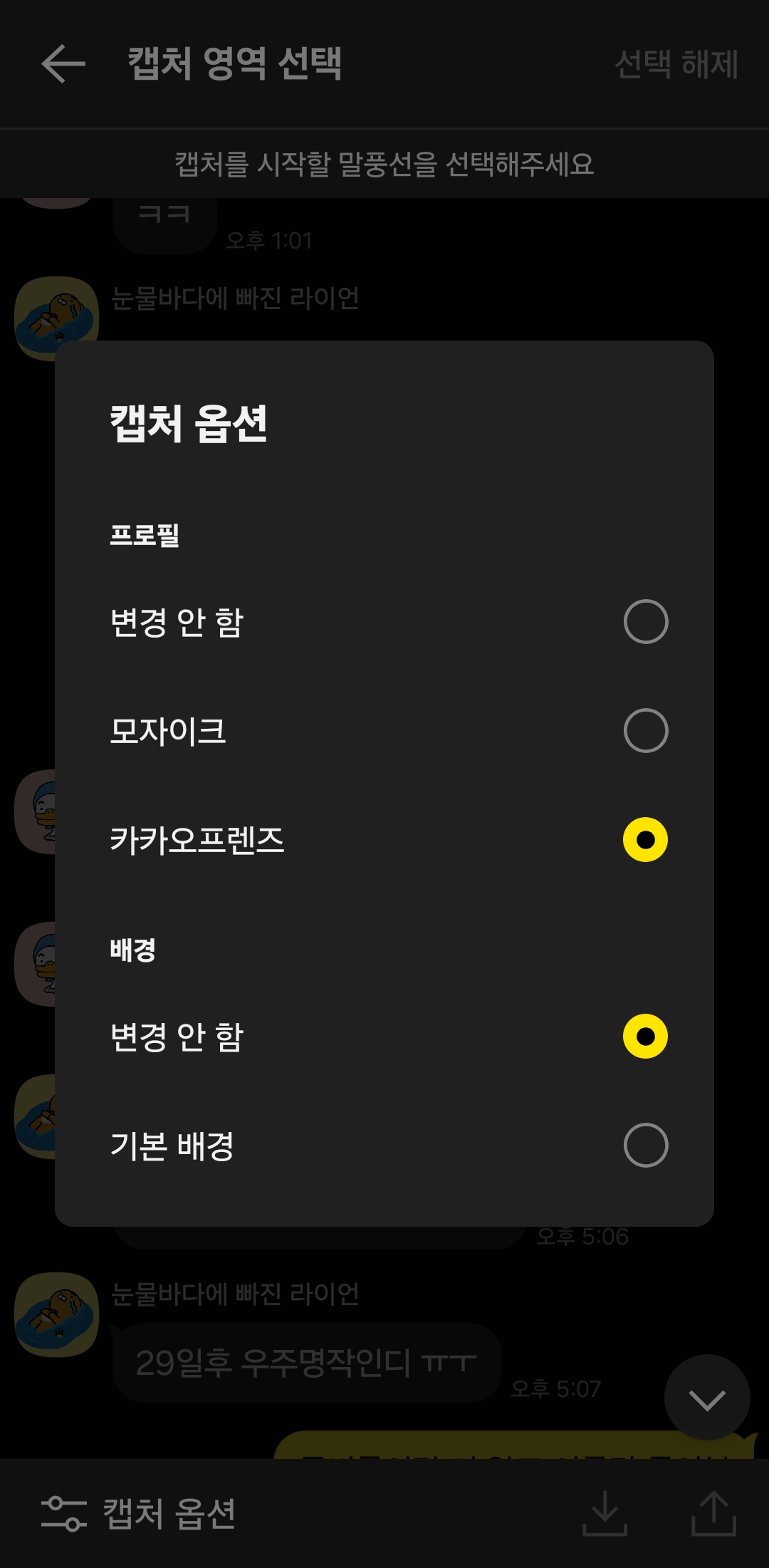Jump to latest messages with down chevron

point(706,1399)
